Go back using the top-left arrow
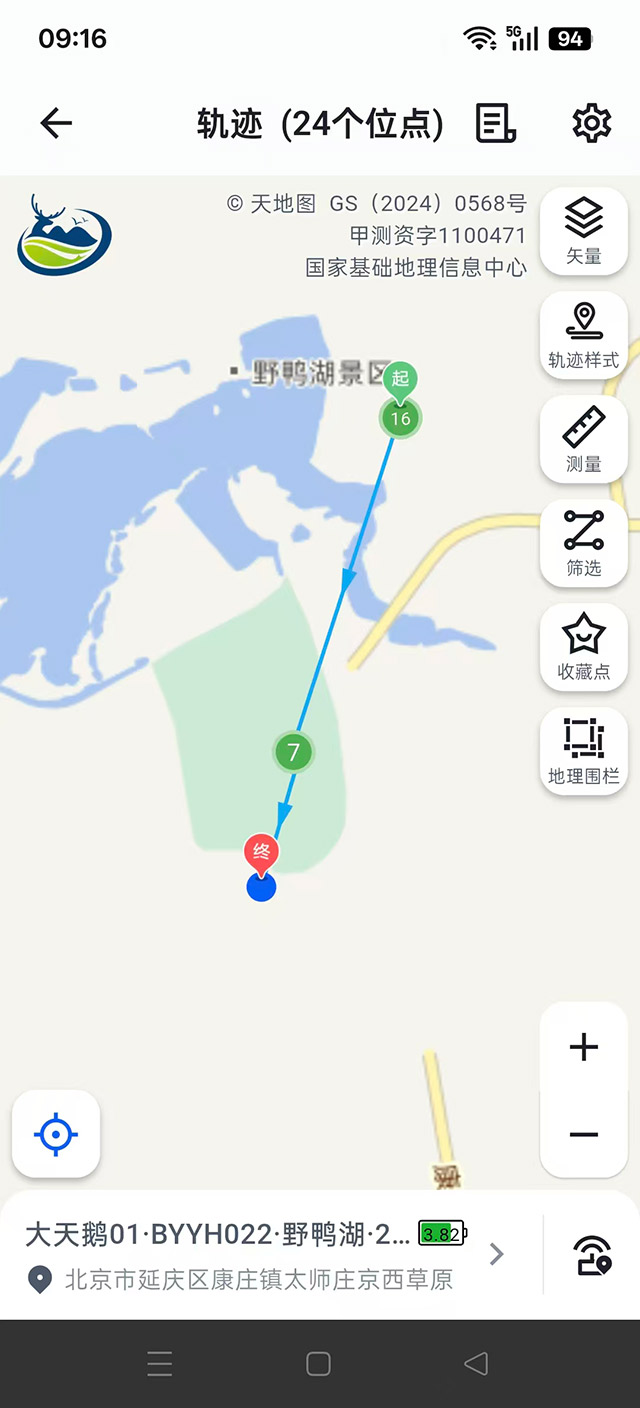The image size is (640, 1408). [57, 123]
